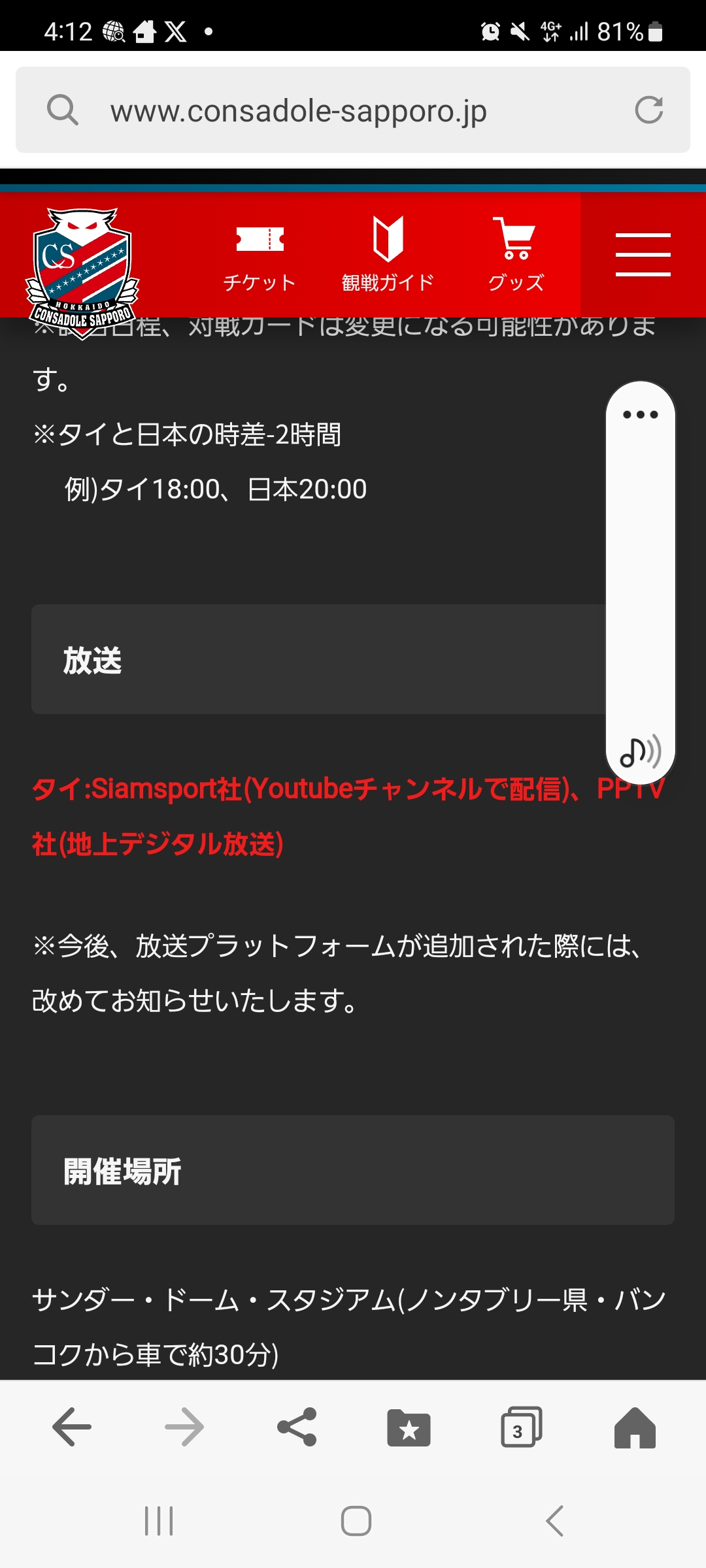
Task: Open the hamburger menu
Action: [x=643, y=255]
